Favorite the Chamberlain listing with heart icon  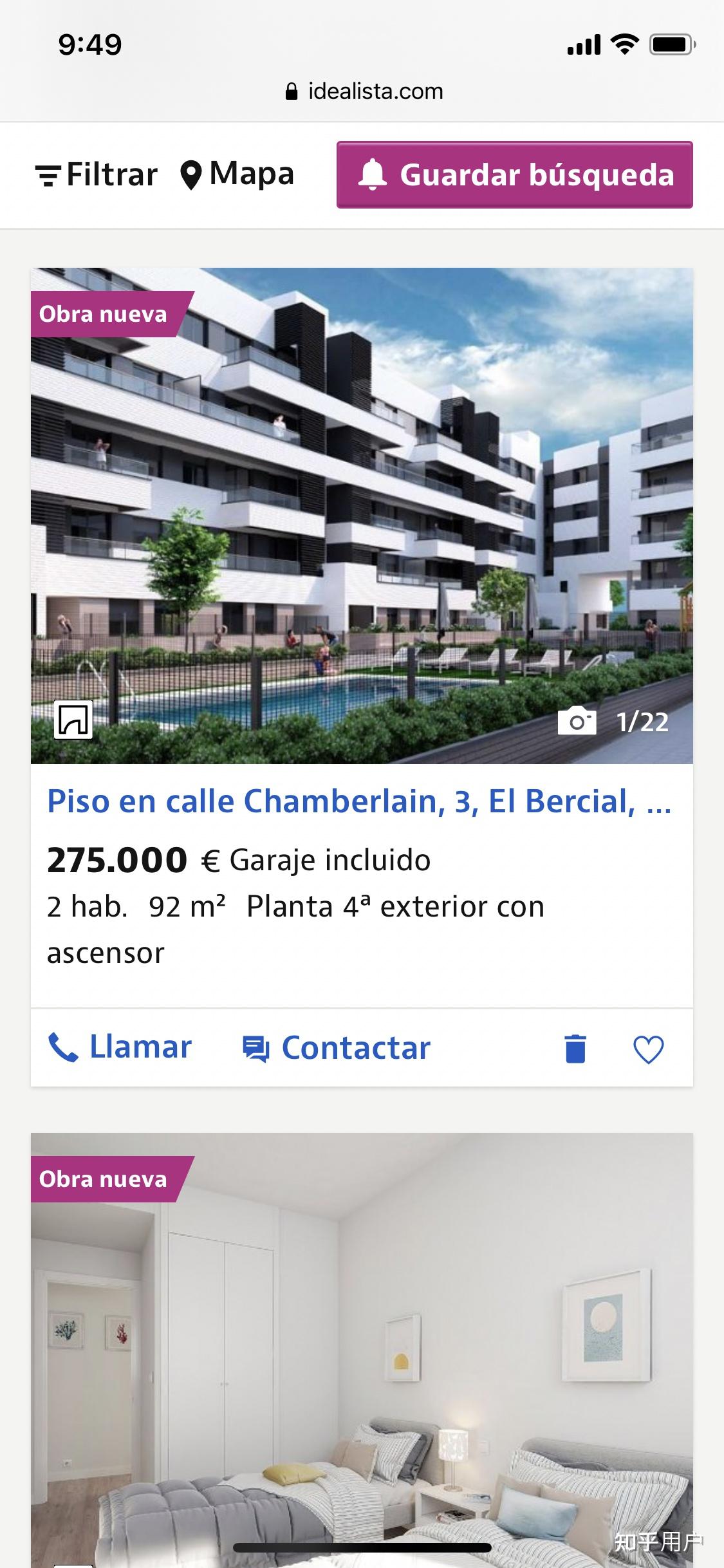[648, 1049]
